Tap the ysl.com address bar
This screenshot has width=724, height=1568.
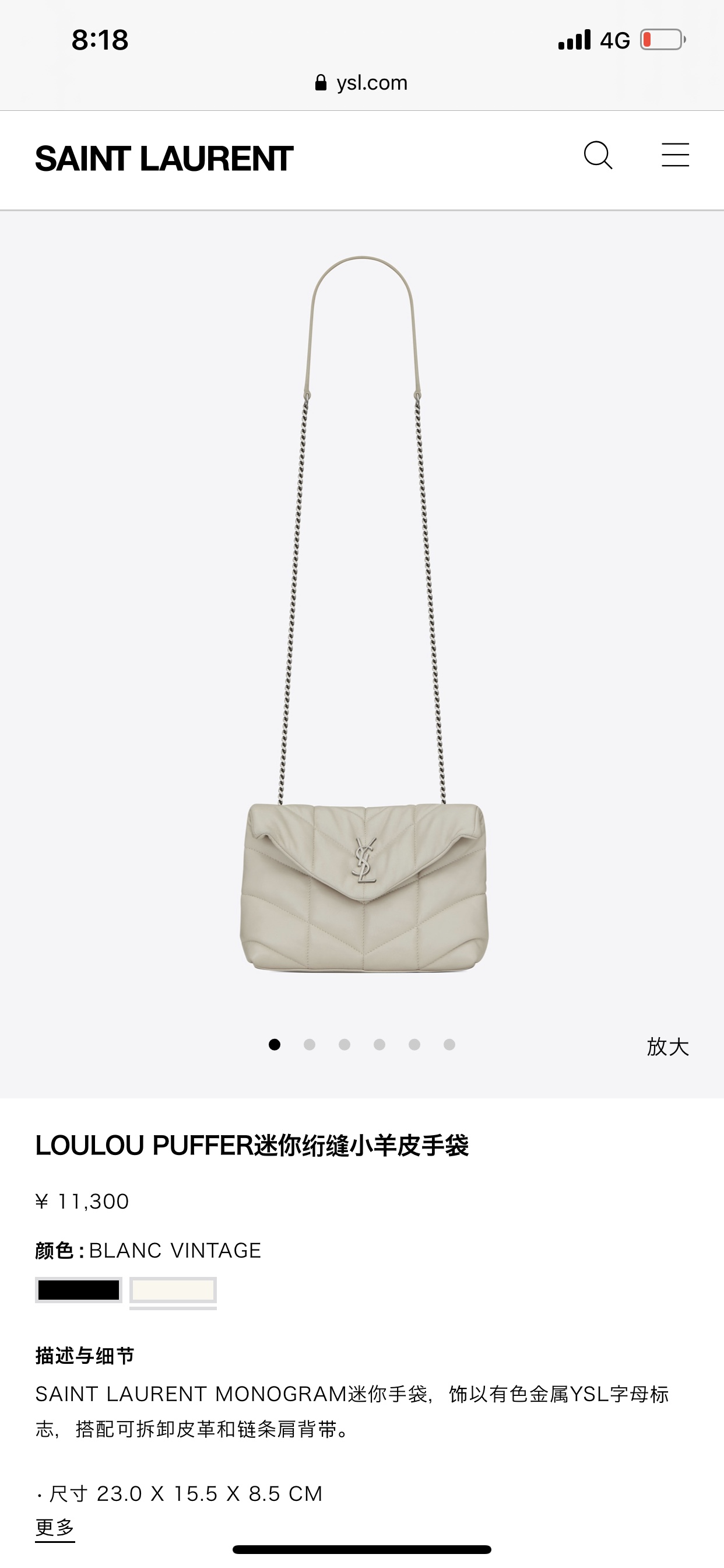coord(362,83)
